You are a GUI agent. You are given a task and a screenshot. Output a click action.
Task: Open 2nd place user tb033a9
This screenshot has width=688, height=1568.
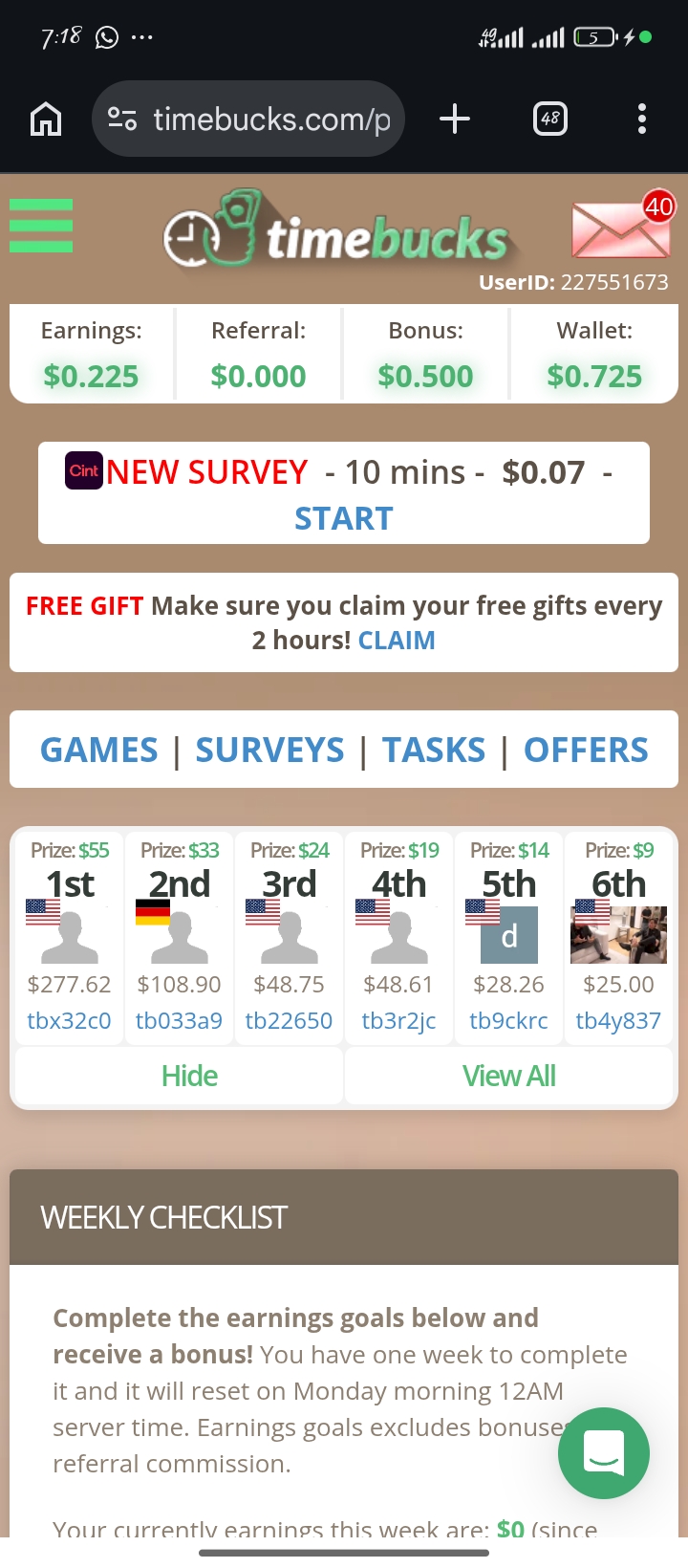click(179, 1021)
